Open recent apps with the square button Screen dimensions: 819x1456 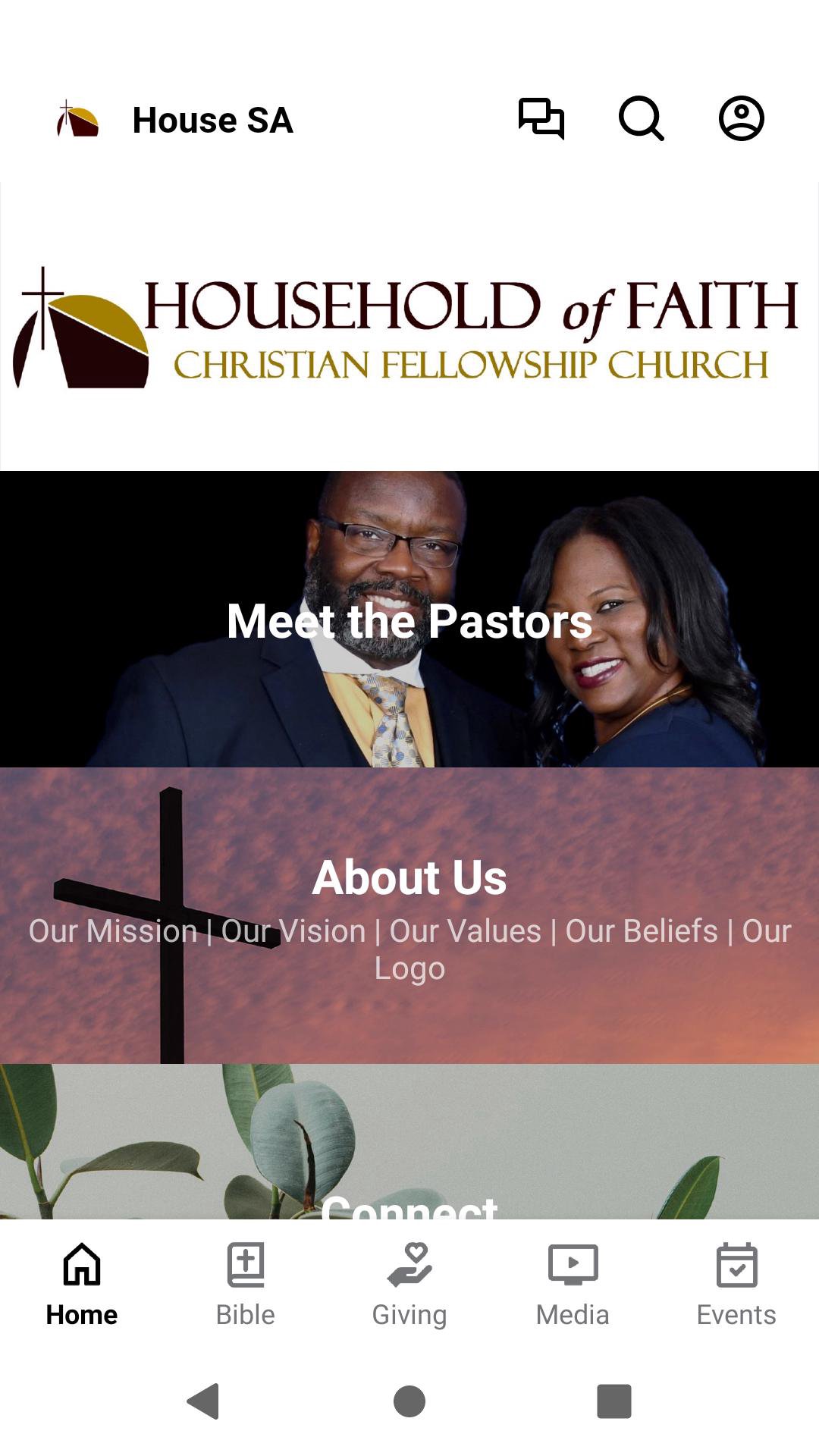pos(614,1401)
